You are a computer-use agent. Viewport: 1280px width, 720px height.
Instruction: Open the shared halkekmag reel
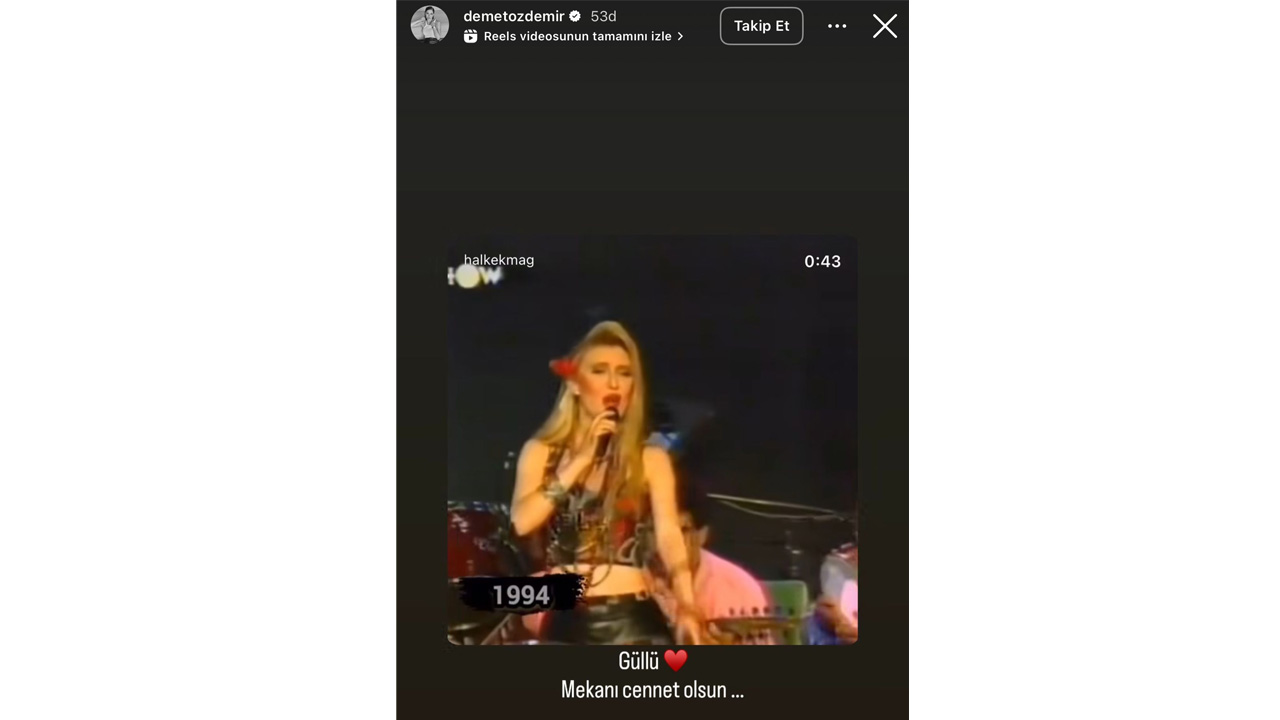652,440
